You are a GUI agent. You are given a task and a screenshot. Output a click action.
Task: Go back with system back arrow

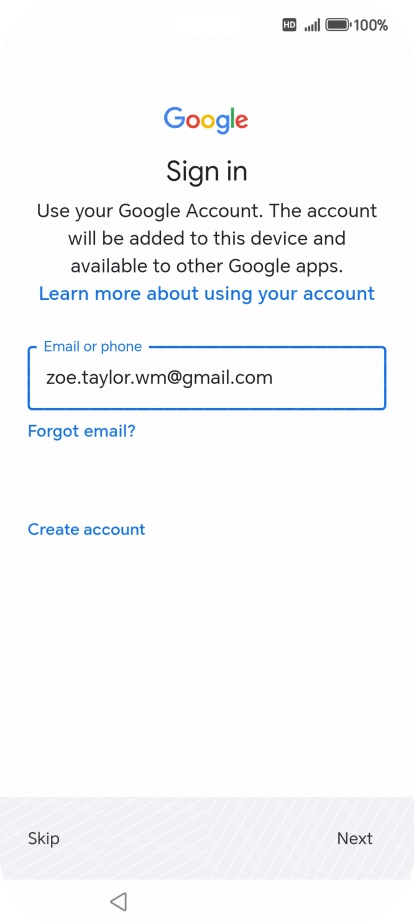(118, 901)
